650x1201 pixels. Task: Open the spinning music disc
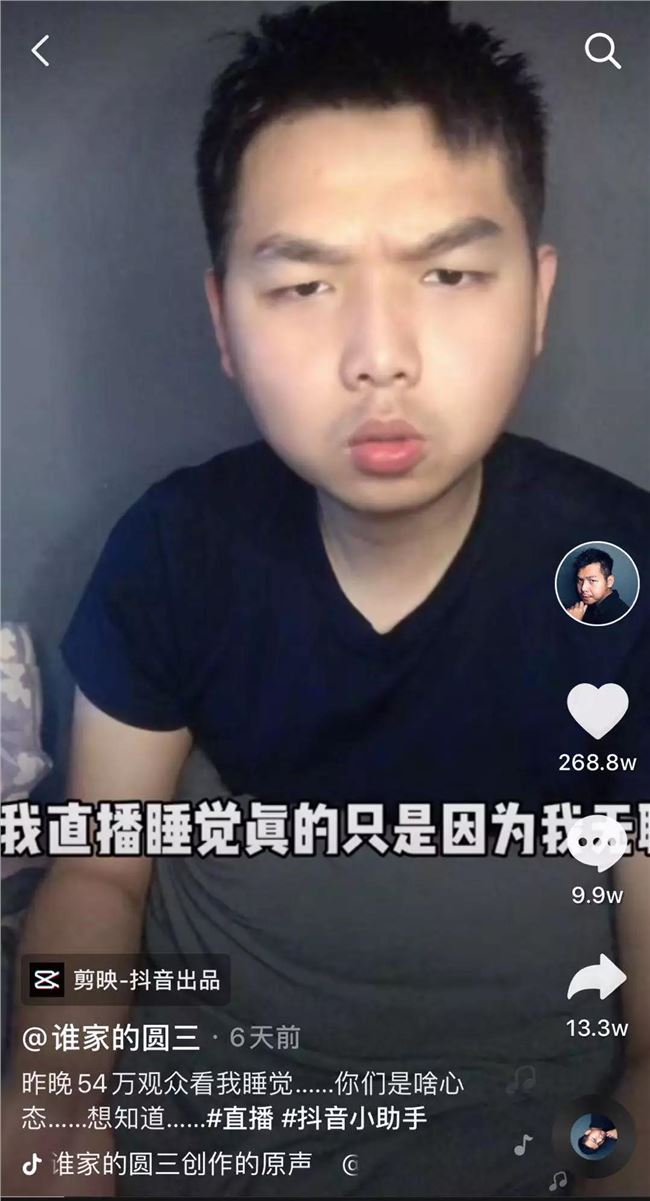tap(593, 1137)
